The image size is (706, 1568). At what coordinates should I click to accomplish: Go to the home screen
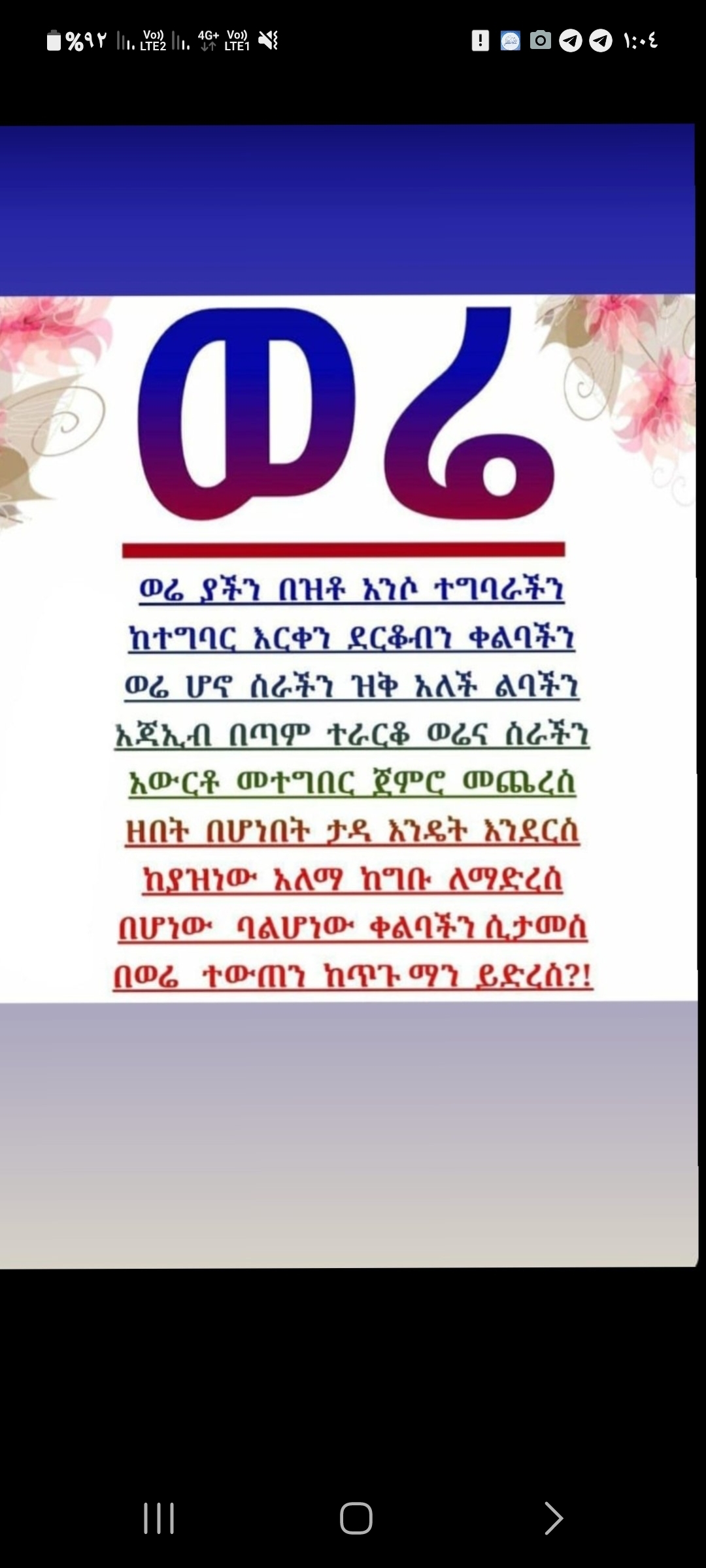tap(356, 1518)
